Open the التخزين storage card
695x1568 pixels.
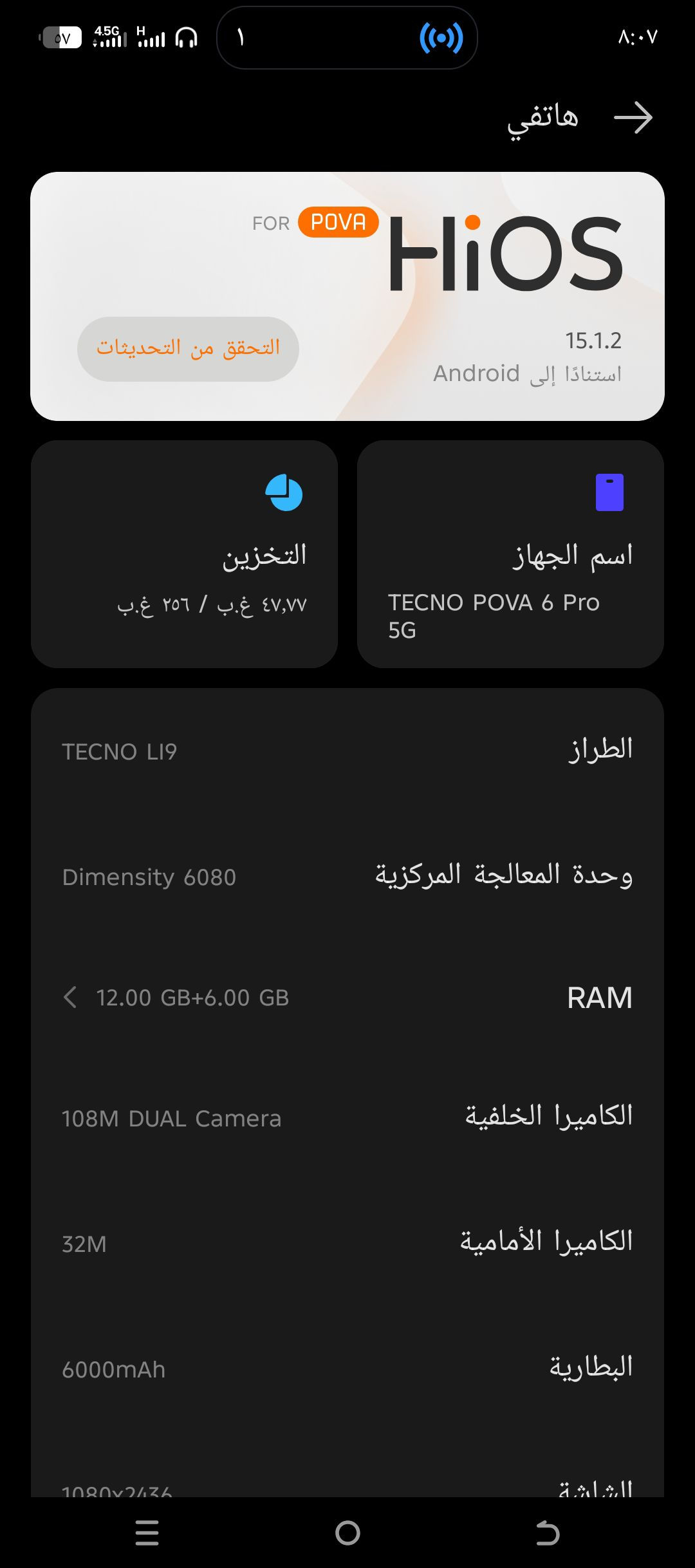tap(185, 554)
